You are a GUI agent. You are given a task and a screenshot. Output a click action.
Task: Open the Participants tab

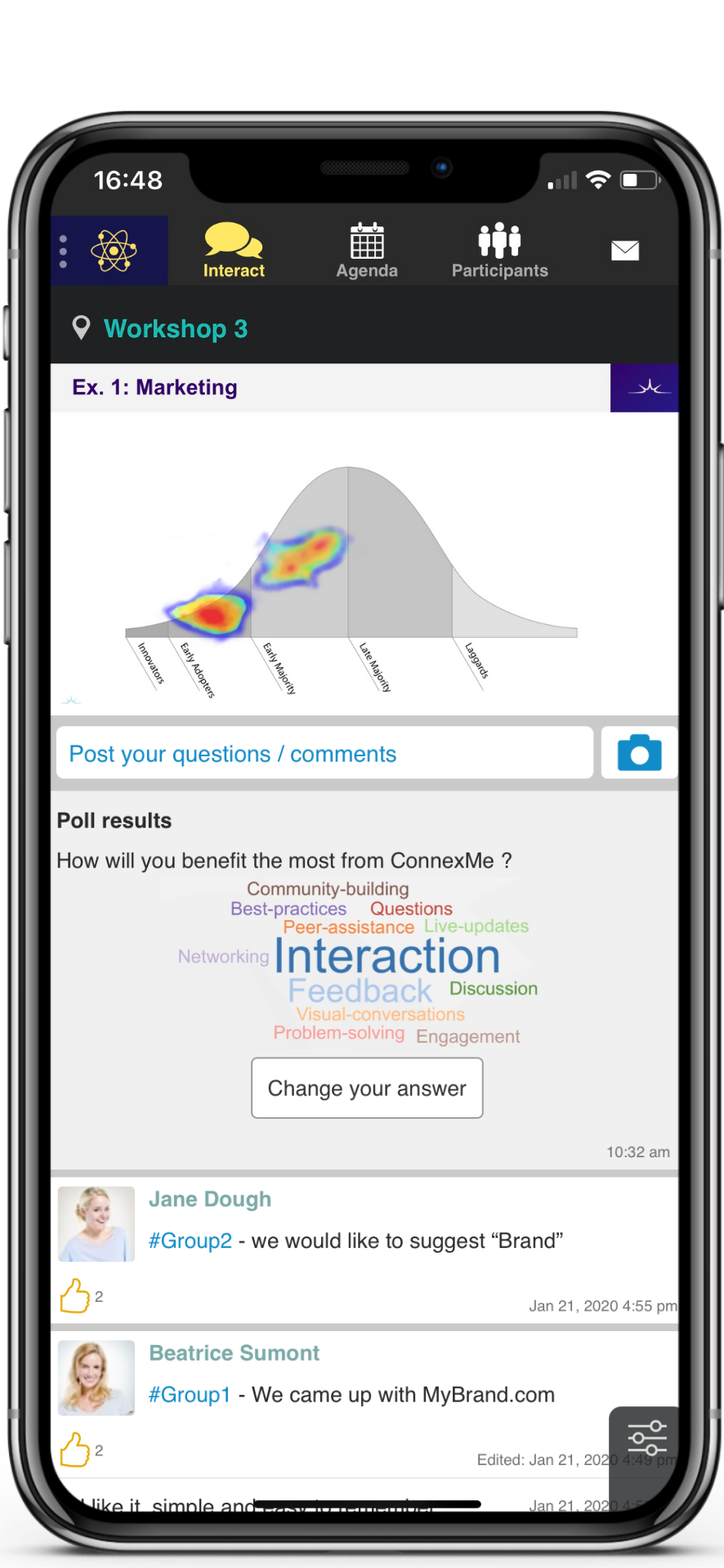[x=499, y=251]
